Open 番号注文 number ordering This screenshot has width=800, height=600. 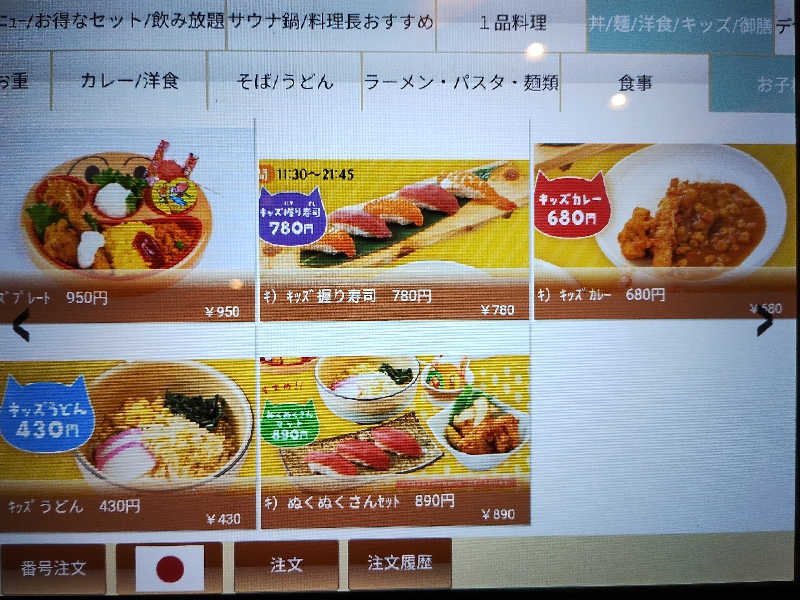[54, 567]
